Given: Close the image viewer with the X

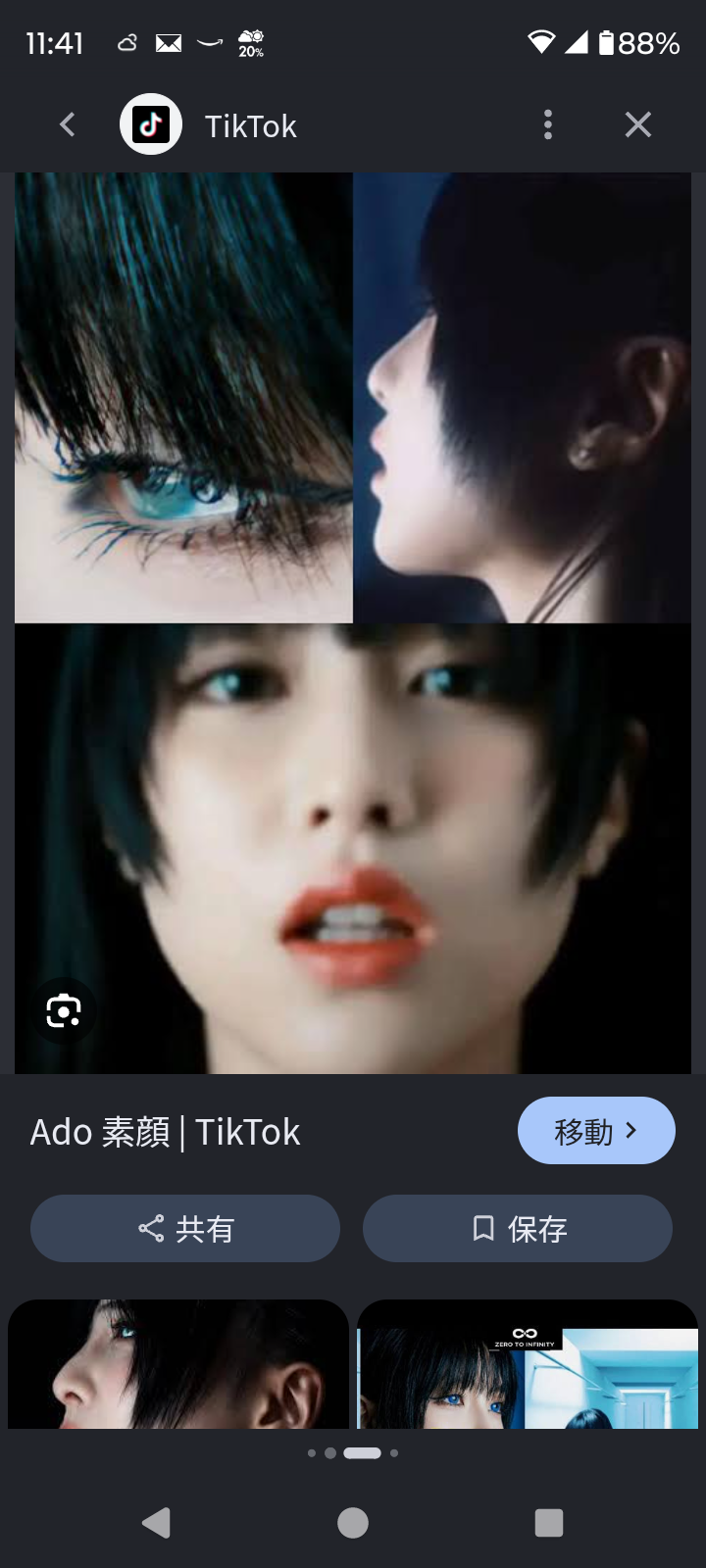Looking at the screenshot, I should point(638,124).
